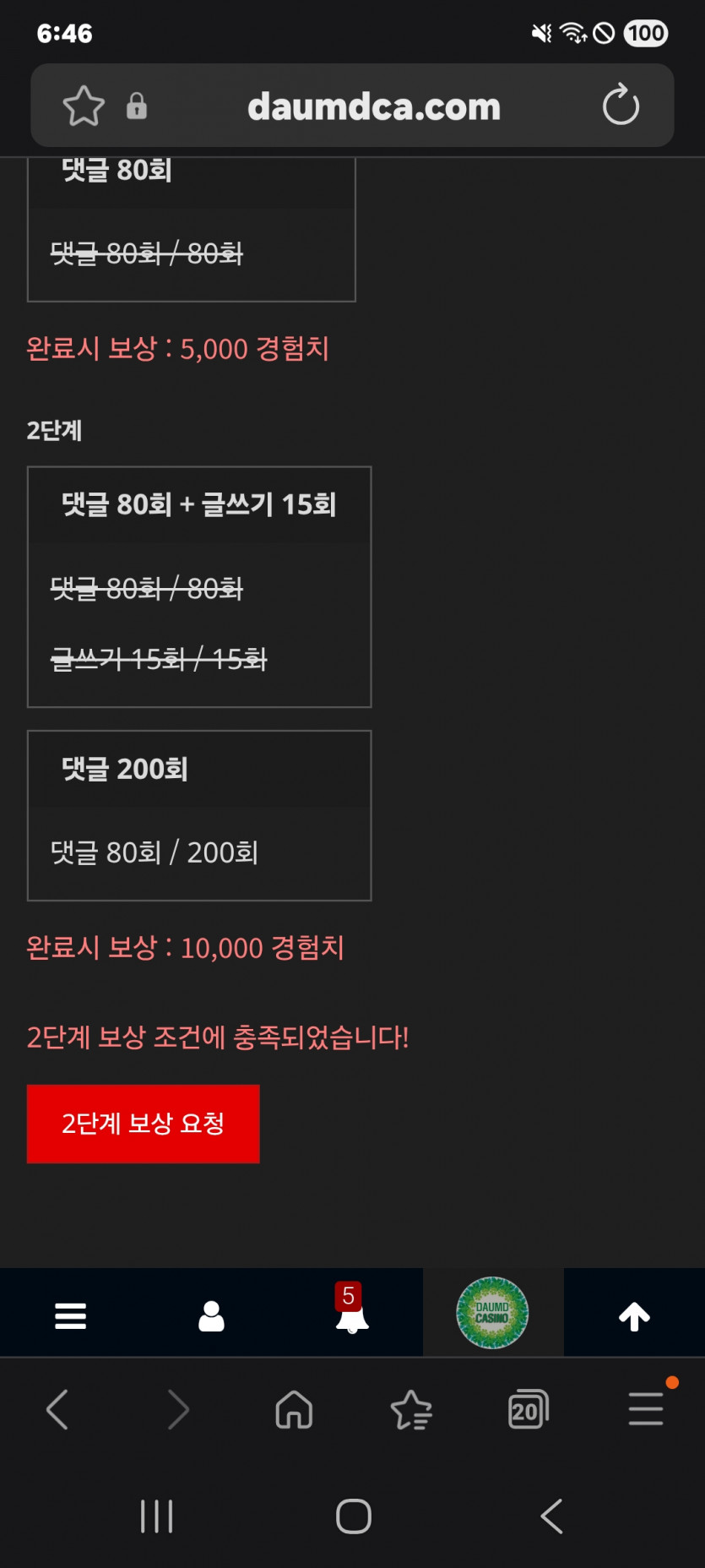This screenshot has width=705, height=1568.
Task: Open the hamburger menu in bottom site bar
Action: pos(70,1312)
